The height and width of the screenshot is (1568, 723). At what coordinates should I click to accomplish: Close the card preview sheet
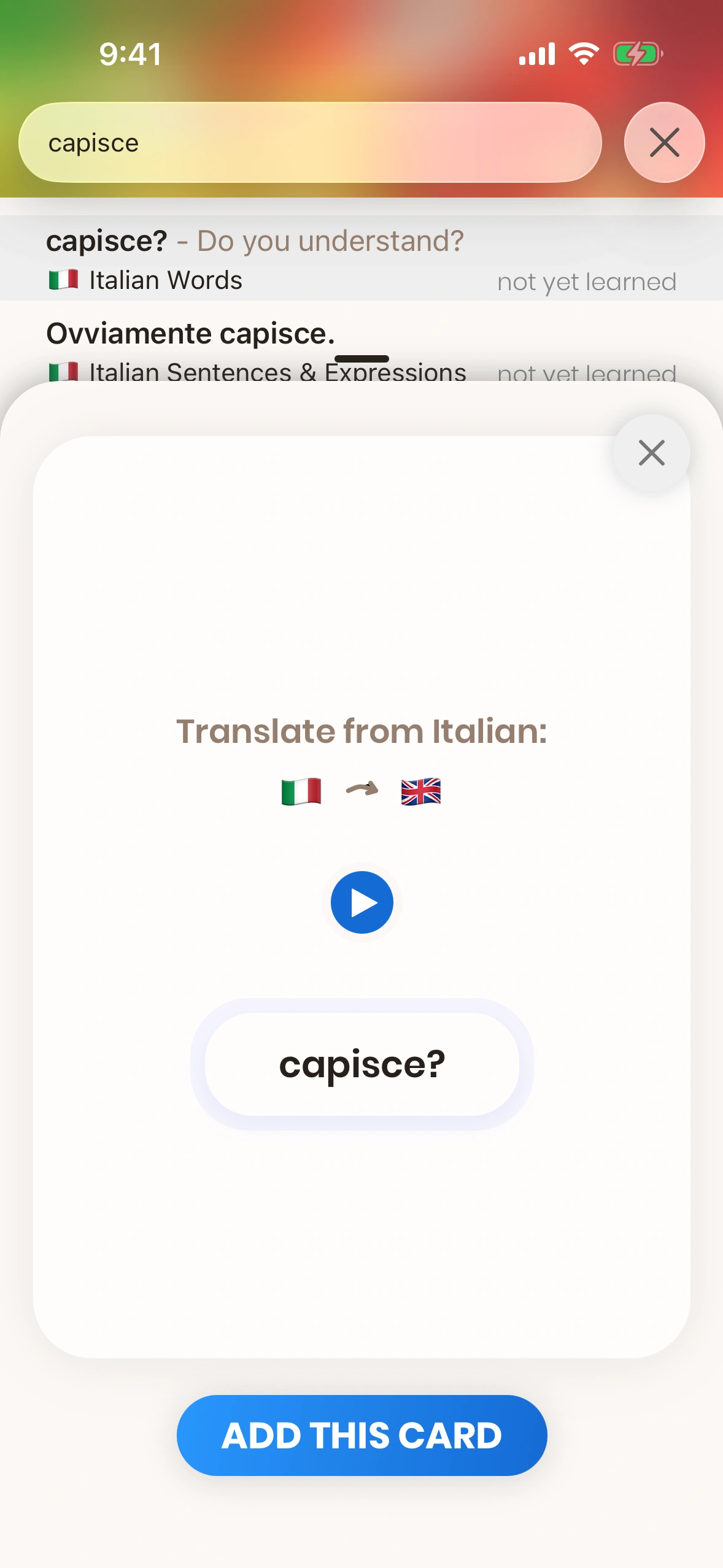(x=651, y=453)
